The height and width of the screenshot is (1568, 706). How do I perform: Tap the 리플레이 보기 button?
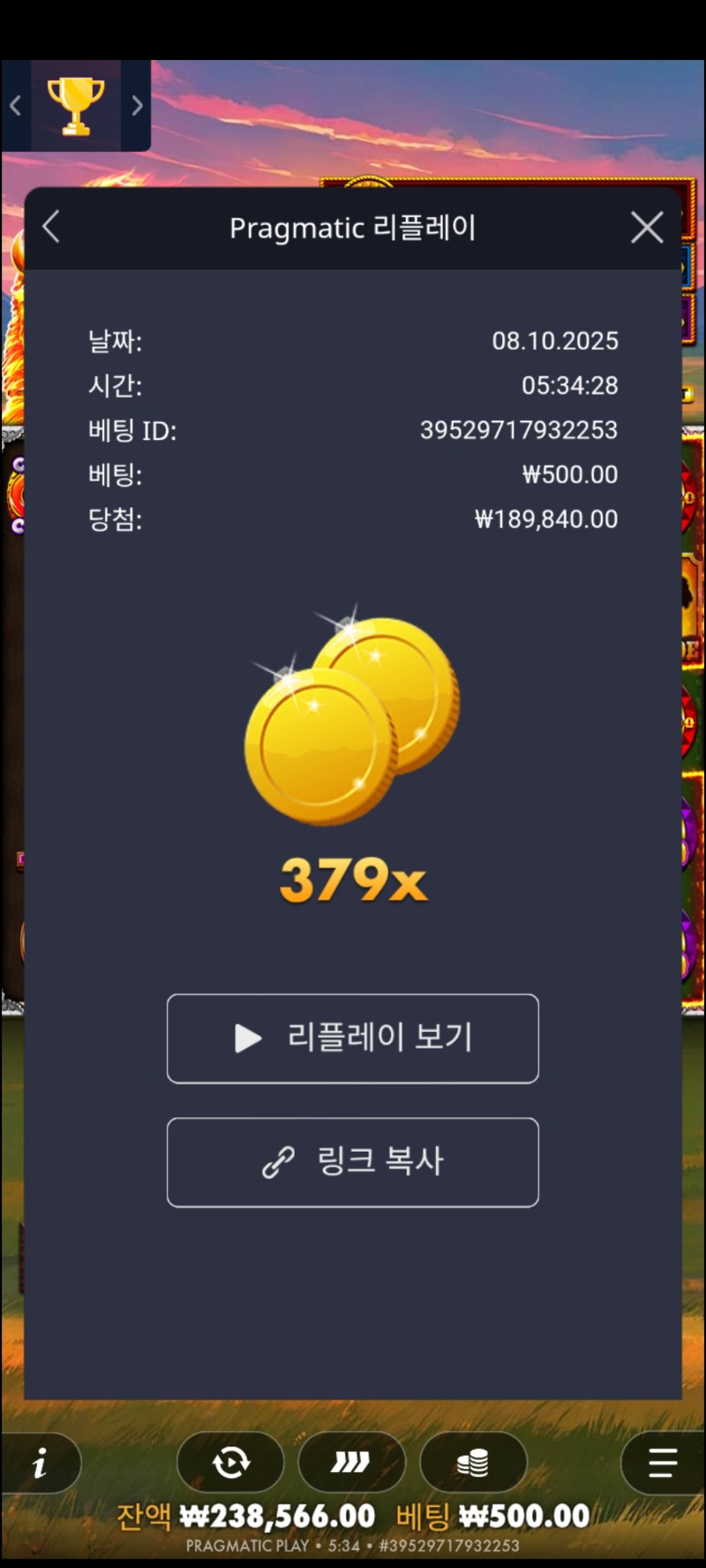352,1038
